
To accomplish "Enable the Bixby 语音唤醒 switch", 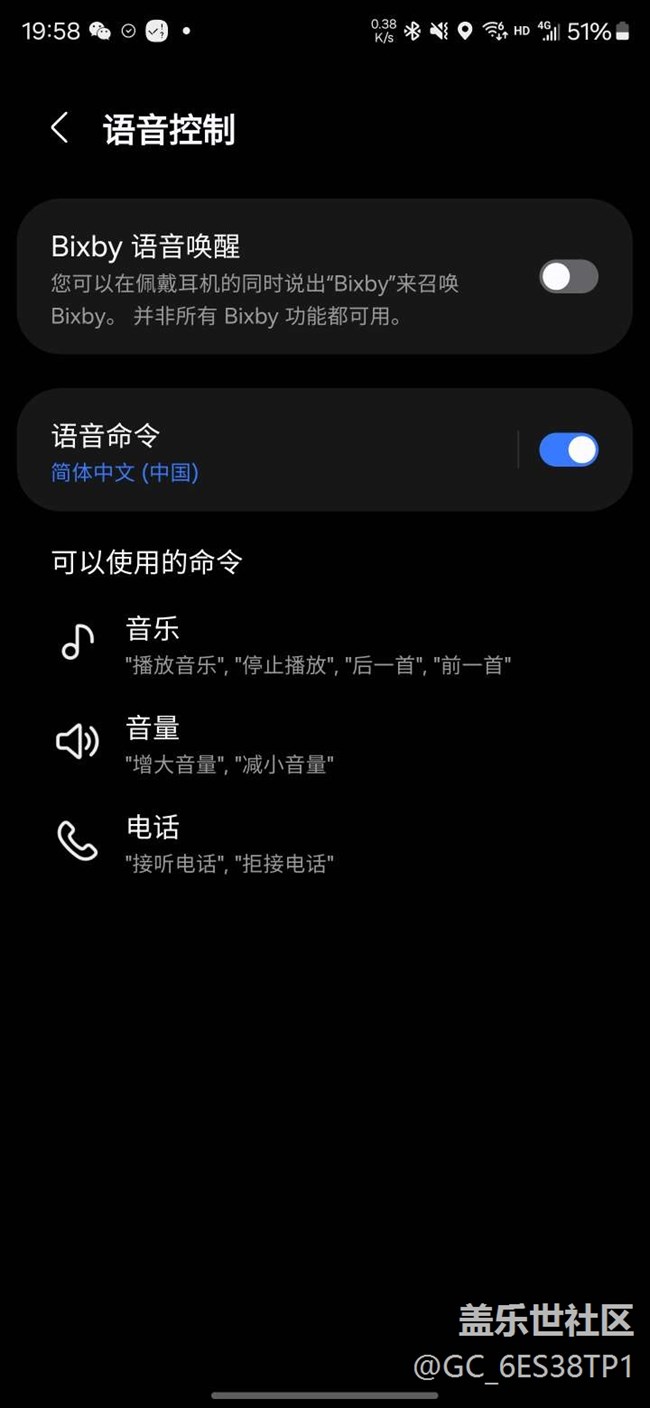I will pyautogui.click(x=568, y=277).
